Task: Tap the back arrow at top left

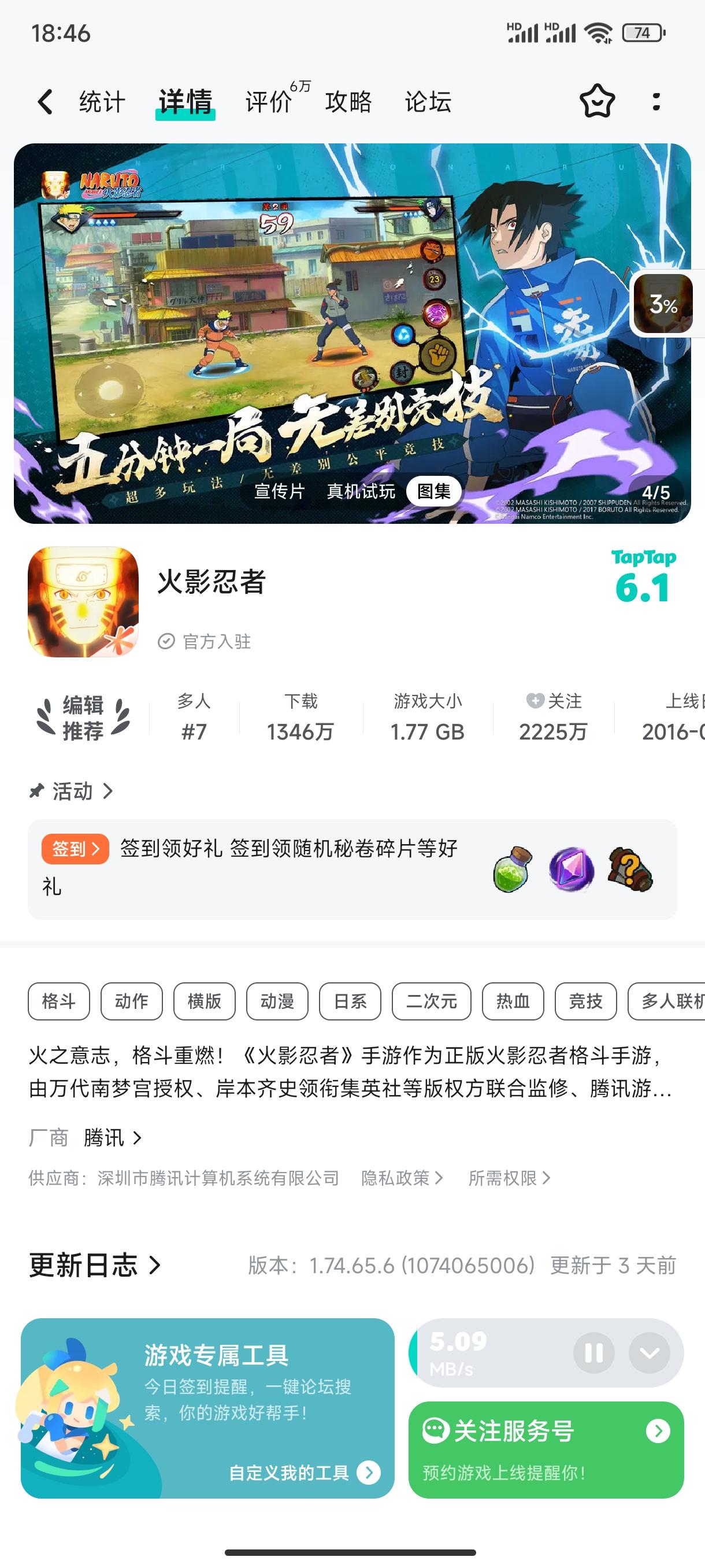Action: pyautogui.click(x=44, y=102)
